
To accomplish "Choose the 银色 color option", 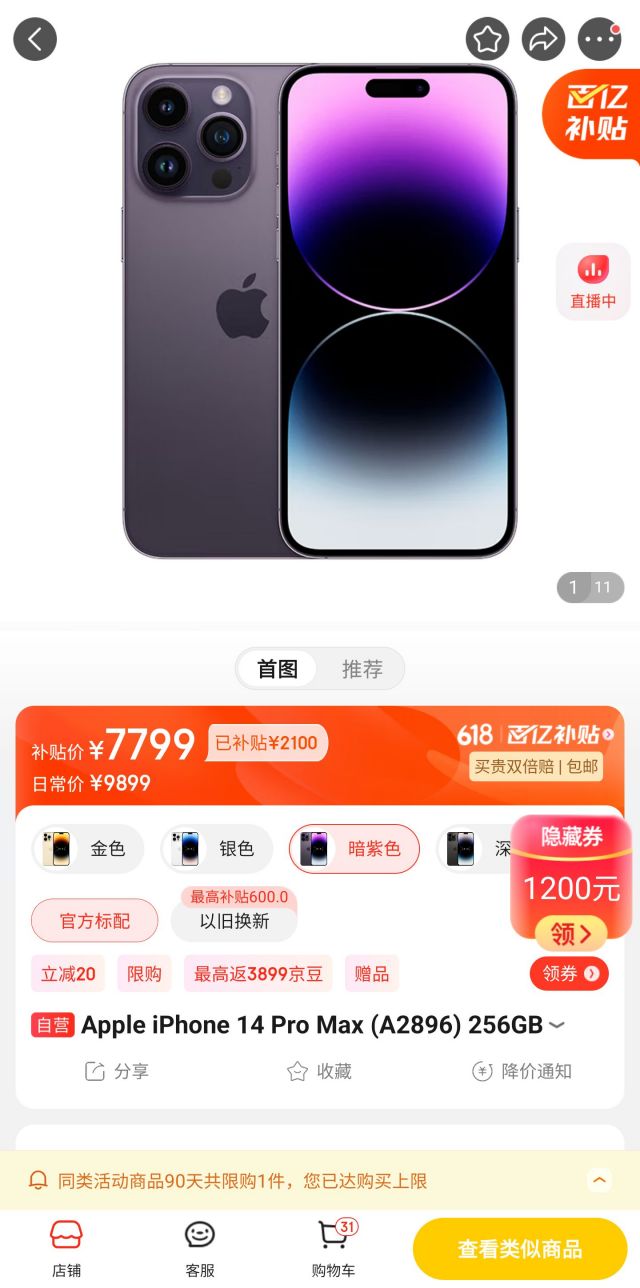I will pos(216,849).
